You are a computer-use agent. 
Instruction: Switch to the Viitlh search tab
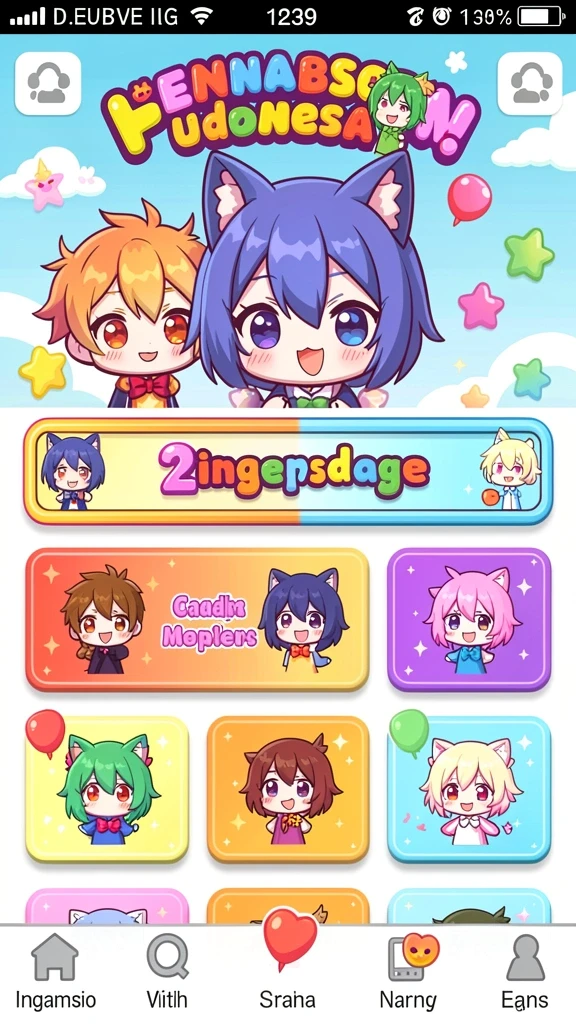click(x=167, y=973)
